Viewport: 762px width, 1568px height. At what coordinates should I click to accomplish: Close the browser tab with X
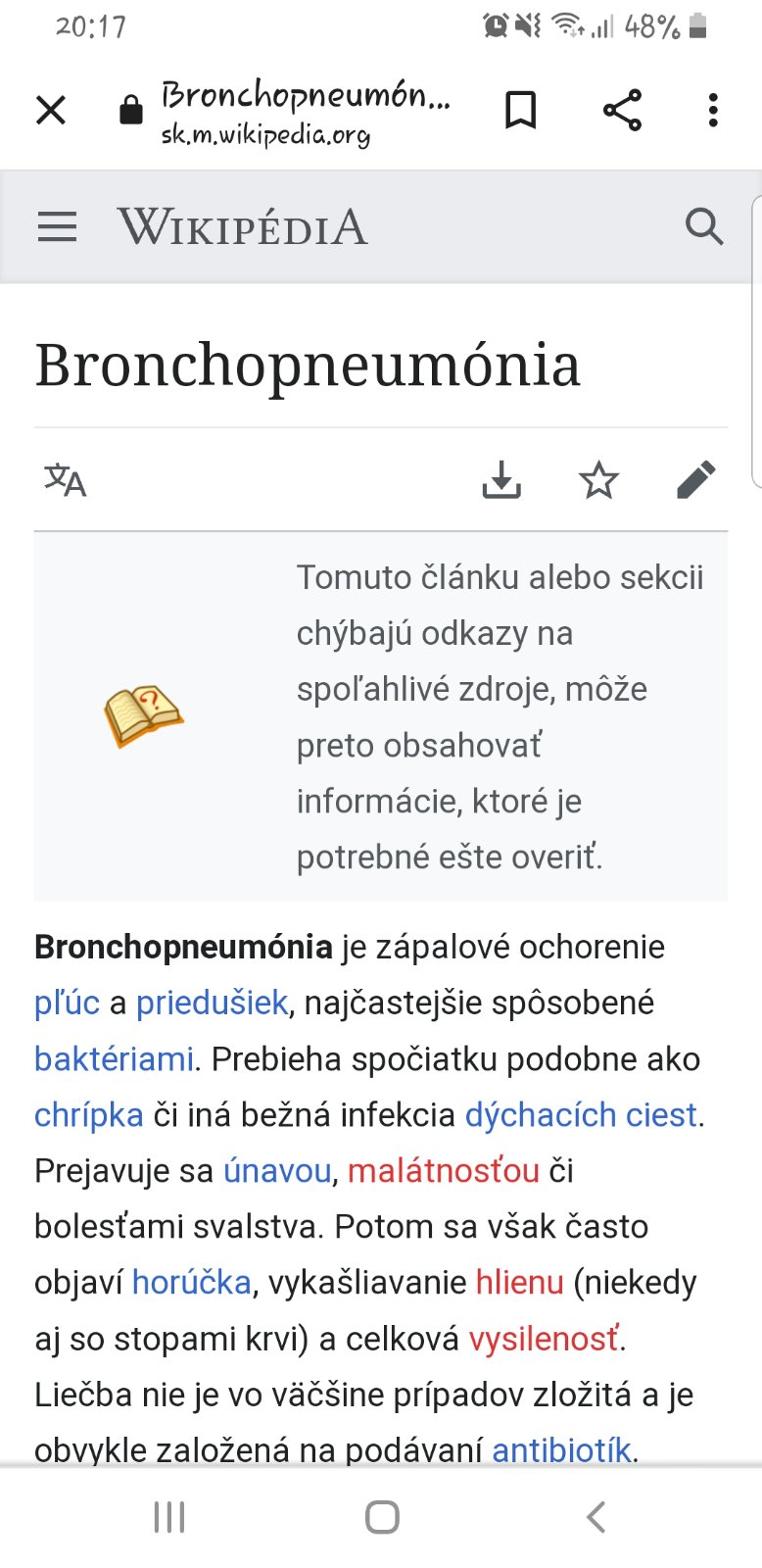(51, 110)
